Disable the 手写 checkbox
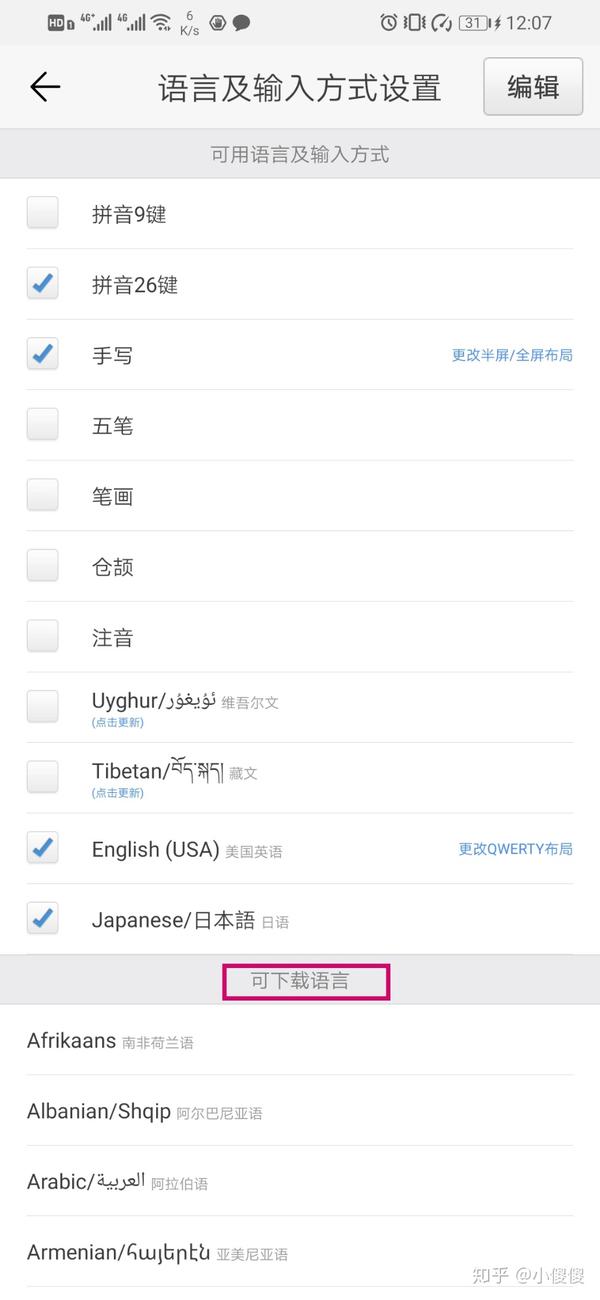The width and height of the screenshot is (600, 1300). click(x=43, y=354)
